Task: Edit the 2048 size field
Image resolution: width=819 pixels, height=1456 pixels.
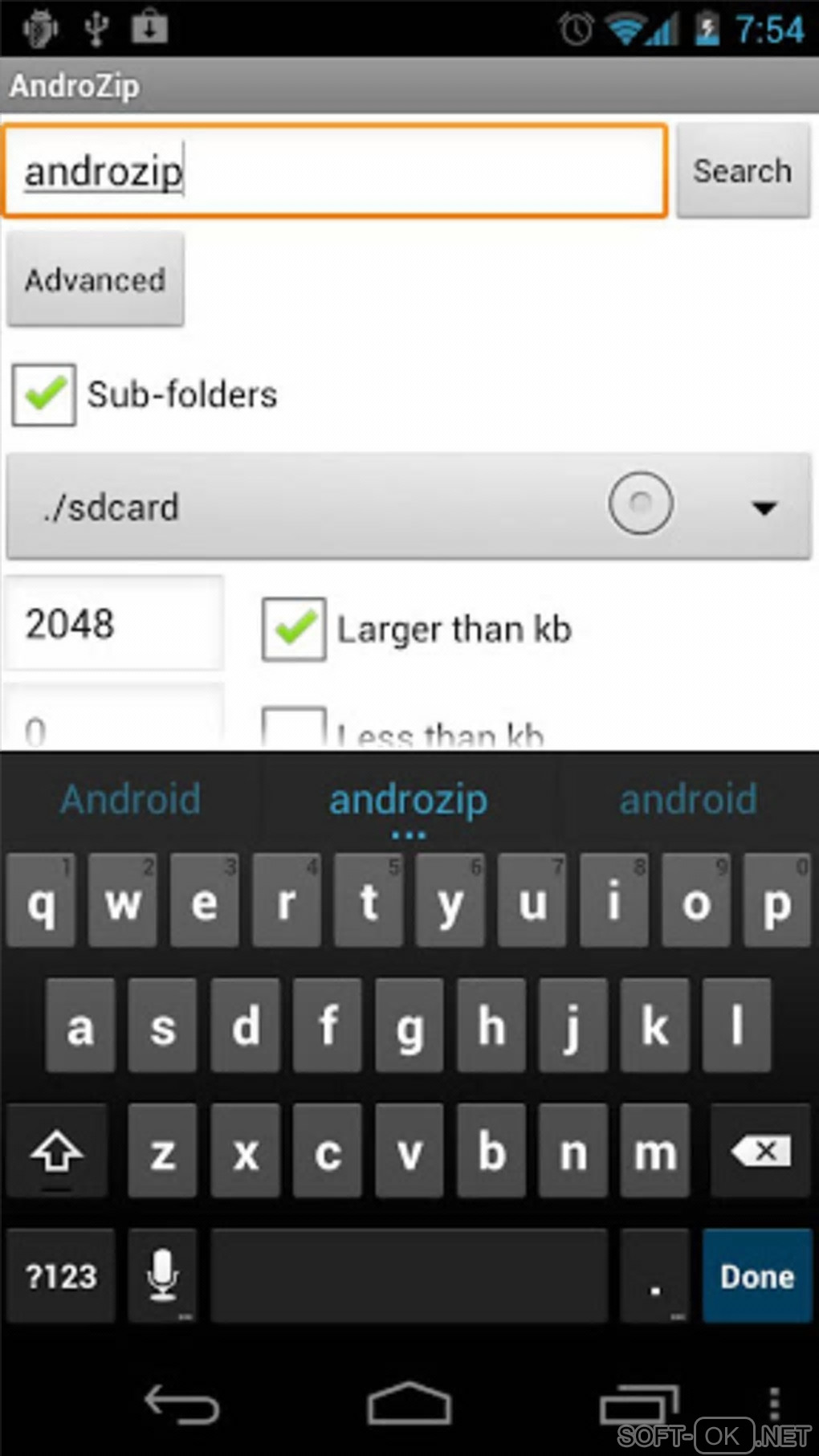Action: (x=113, y=623)
